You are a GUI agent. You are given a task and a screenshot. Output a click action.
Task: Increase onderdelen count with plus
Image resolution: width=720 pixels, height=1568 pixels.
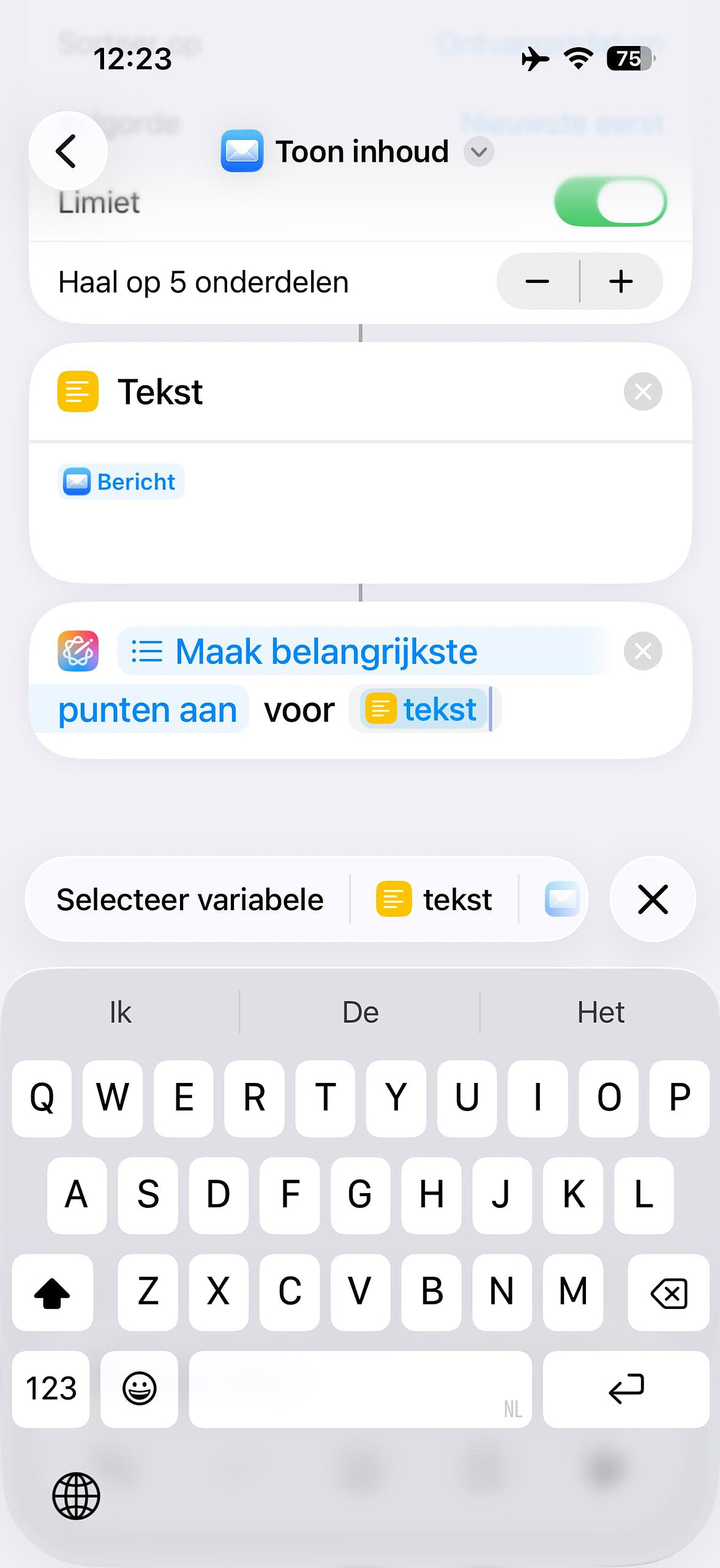point(621,282)
